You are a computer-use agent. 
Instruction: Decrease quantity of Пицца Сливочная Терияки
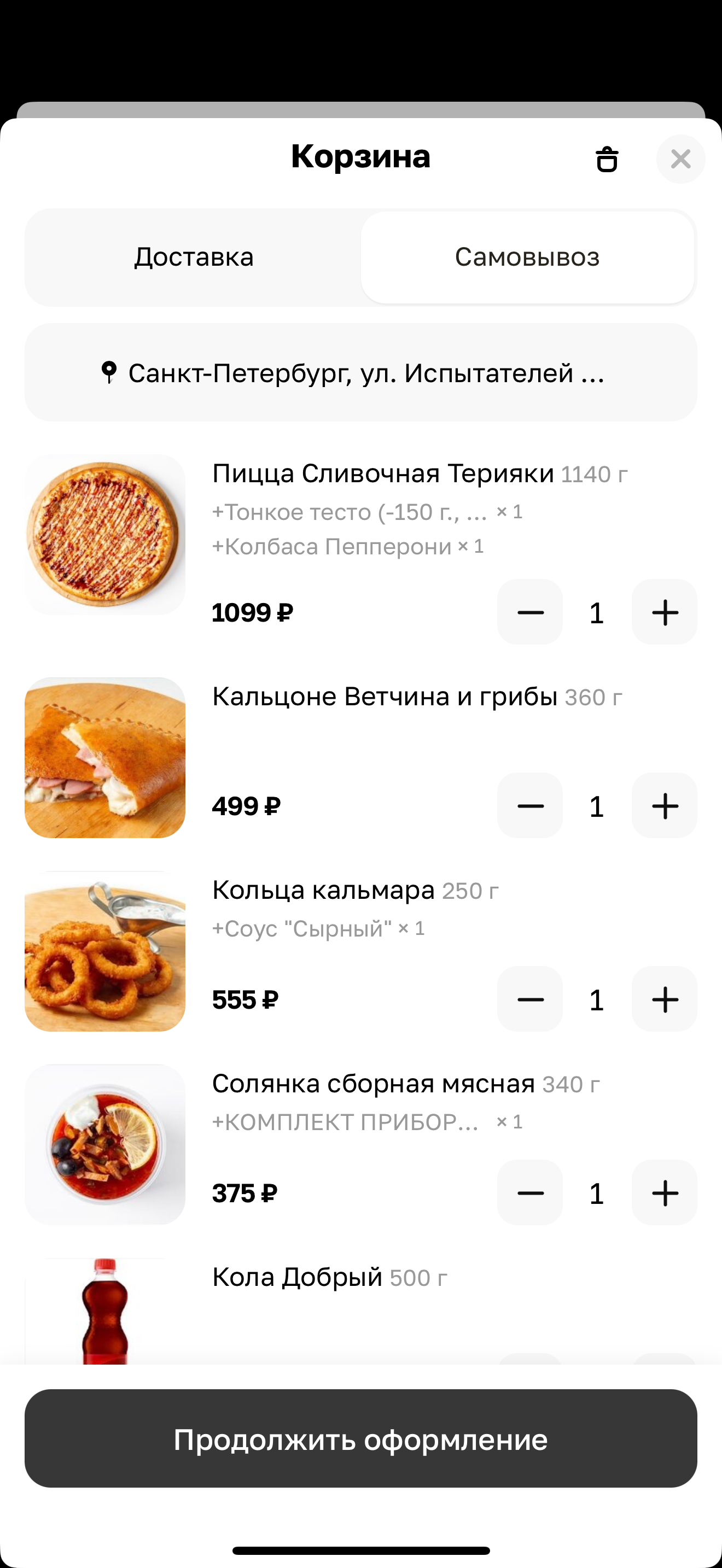point(529,612)
